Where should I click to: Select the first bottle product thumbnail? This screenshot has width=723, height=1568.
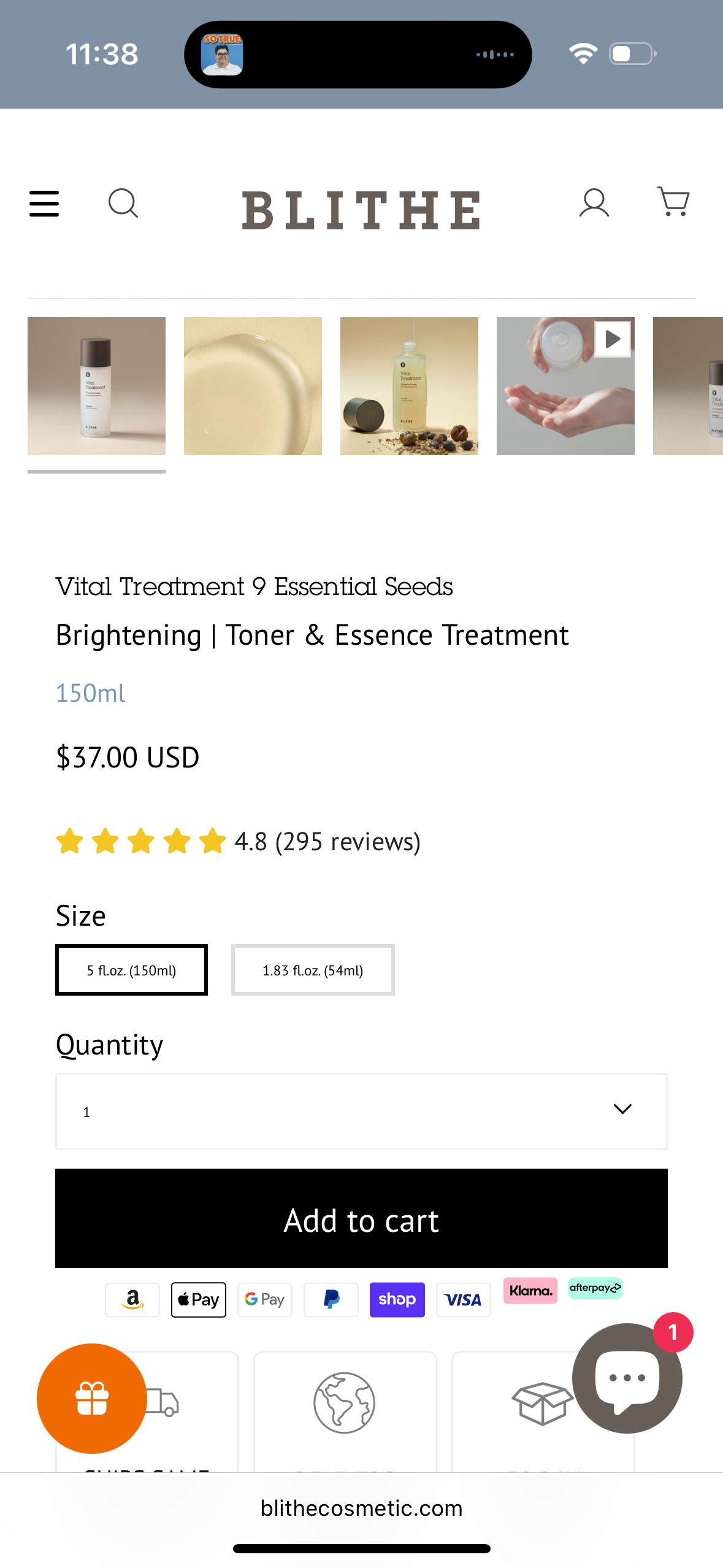click(96, 386)
